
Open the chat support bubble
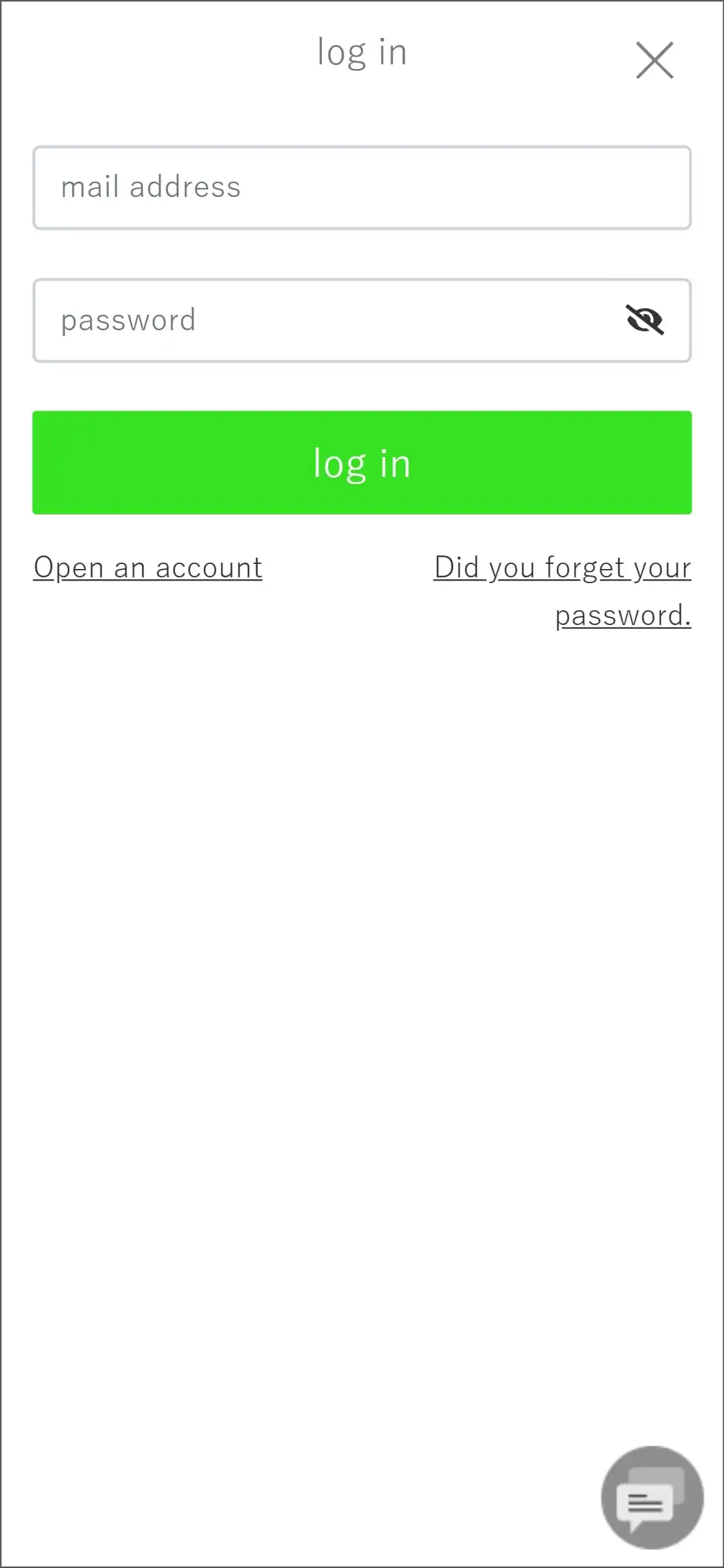(651, 1497)
